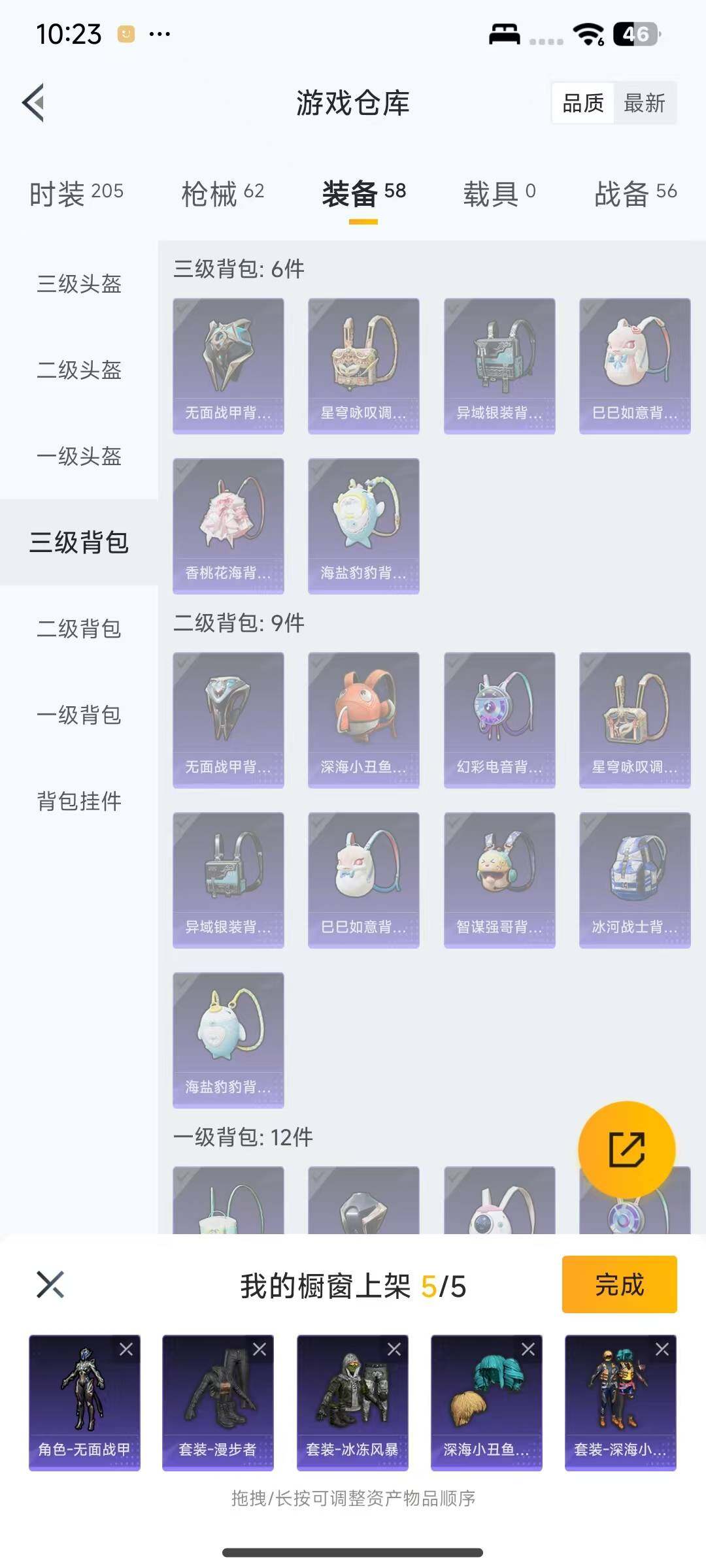The image size is (706, 1568).
Task: Sort warehouse by 最新
Action: tap(645, 103)
